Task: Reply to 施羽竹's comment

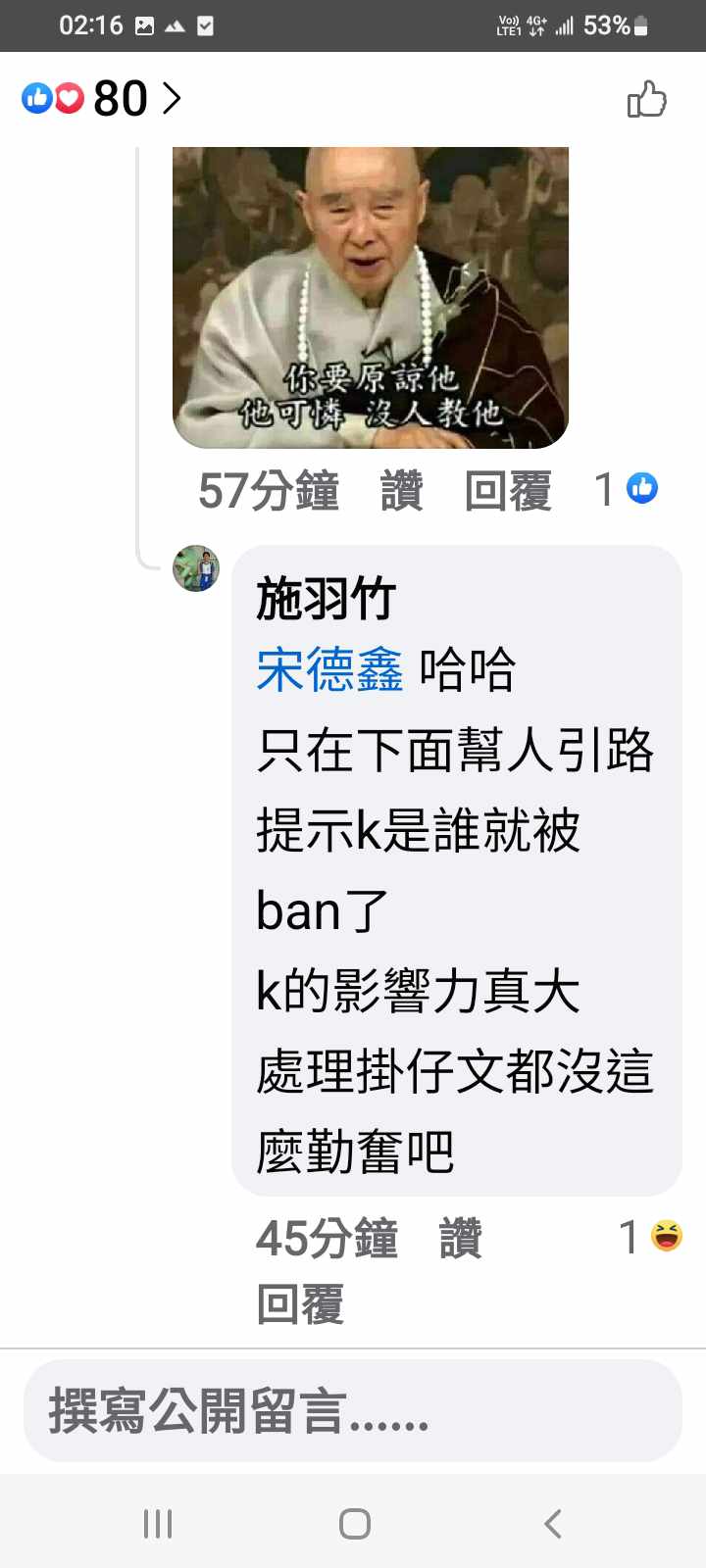Action: click(300, 1304)
